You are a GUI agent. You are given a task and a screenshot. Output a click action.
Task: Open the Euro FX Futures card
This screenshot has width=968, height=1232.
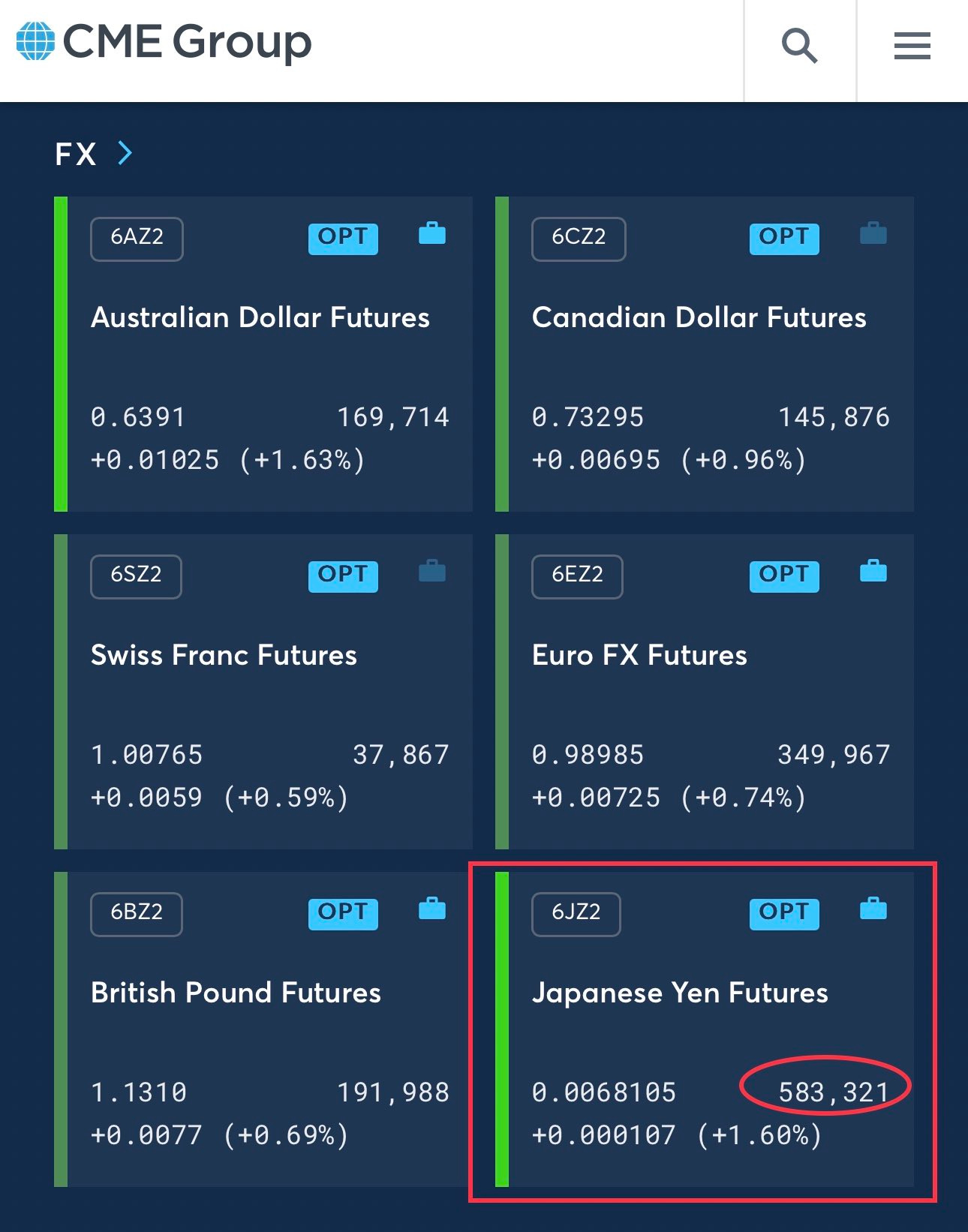click(x=705, y=692)
